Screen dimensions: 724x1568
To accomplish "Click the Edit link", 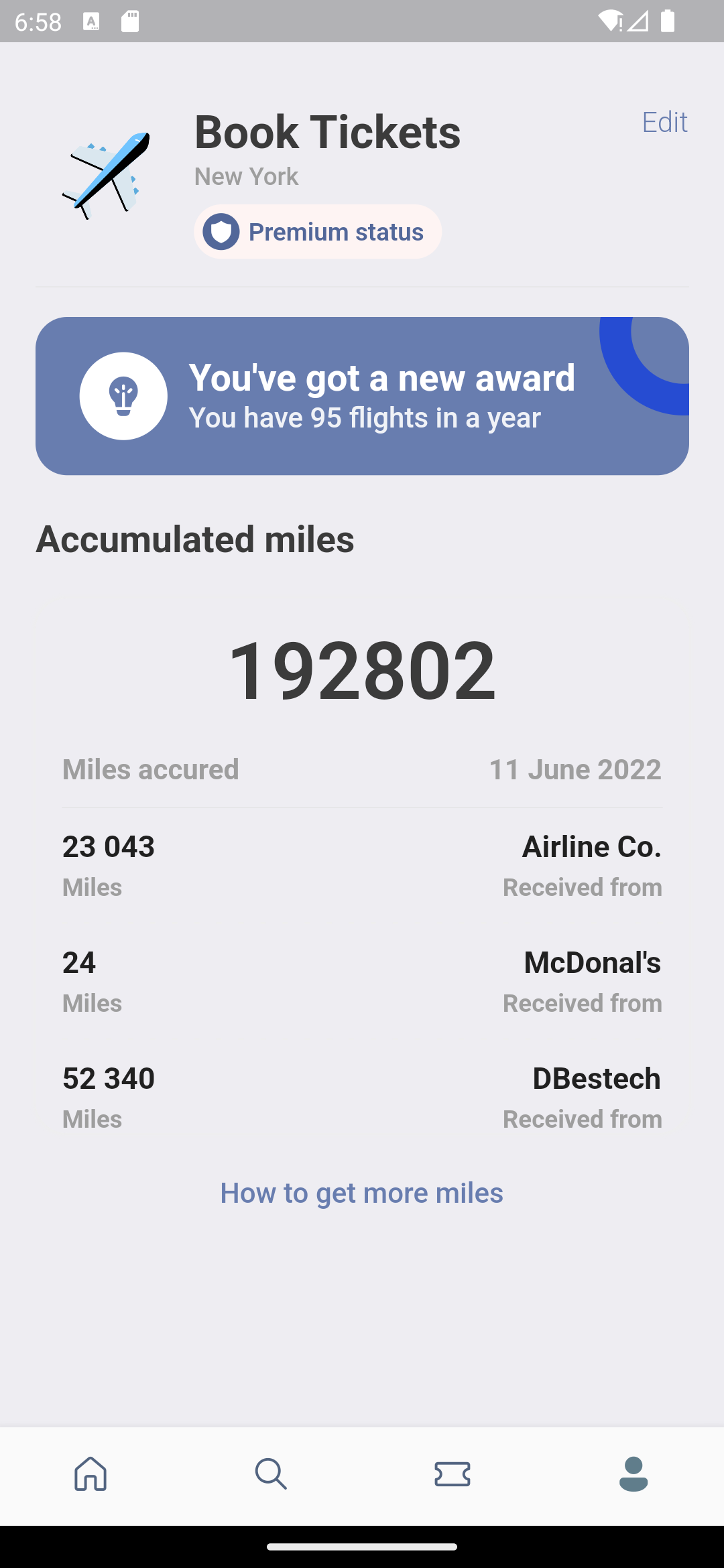I will point(664,122).
